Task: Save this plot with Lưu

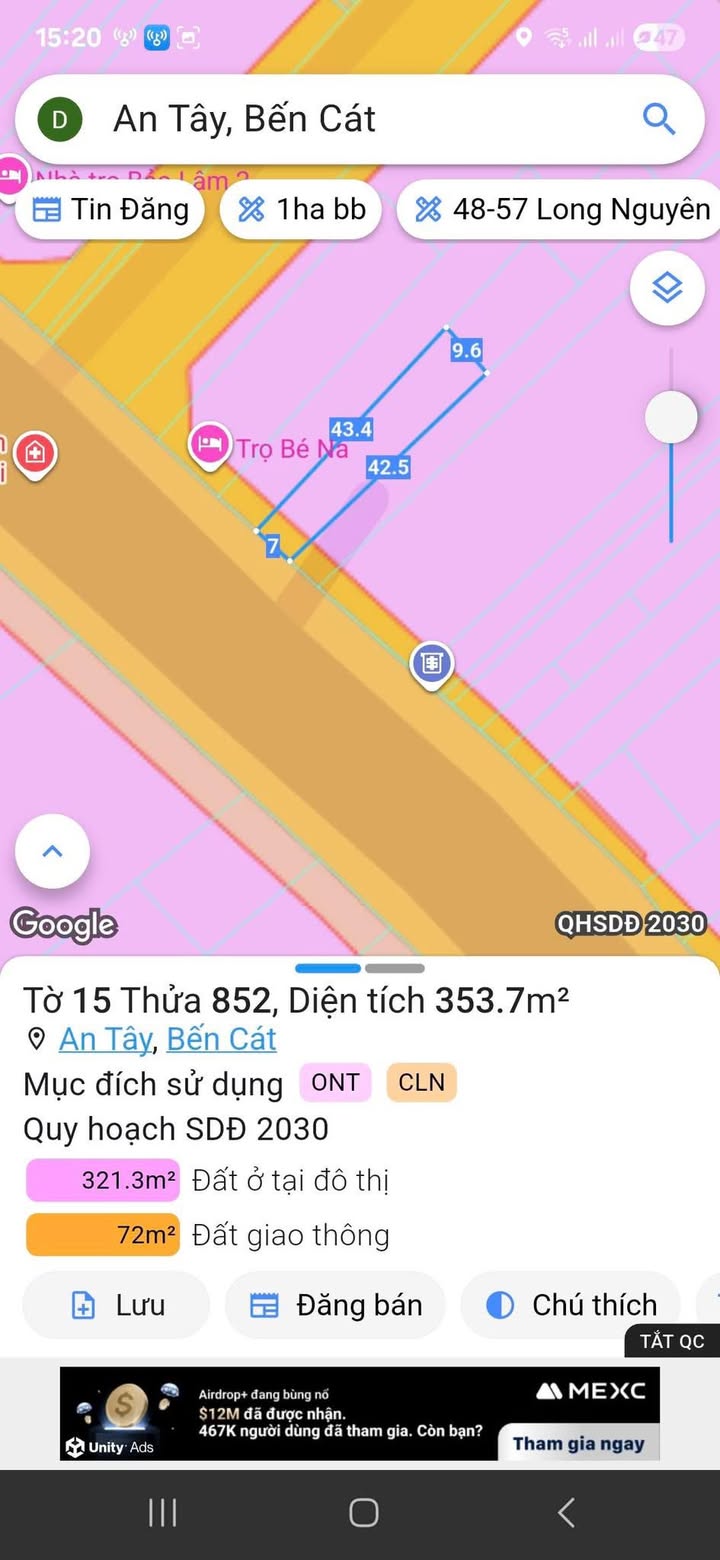Action: click(116, 1305)
